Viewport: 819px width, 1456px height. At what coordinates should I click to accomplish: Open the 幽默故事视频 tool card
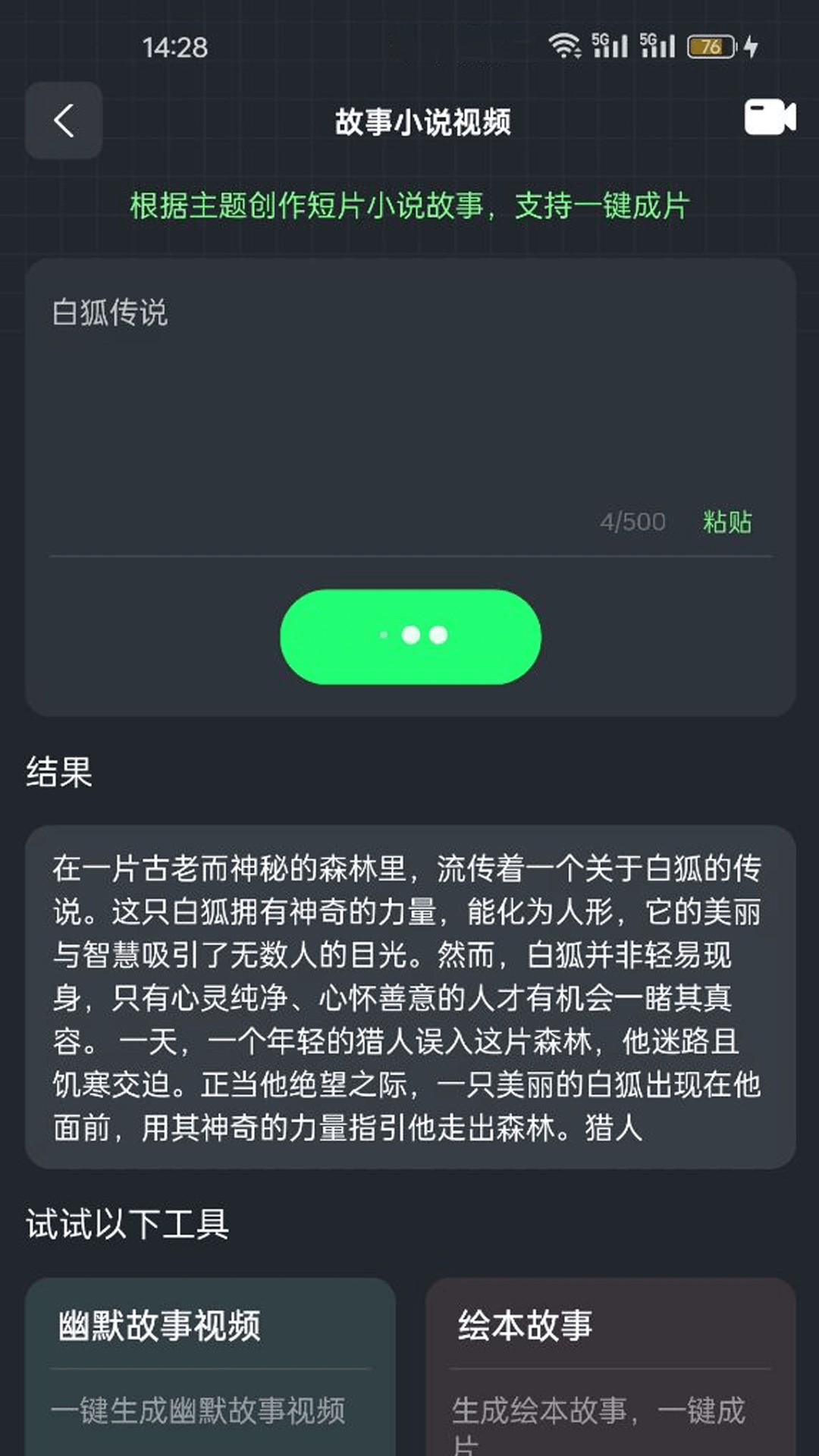coord(210,1365)
